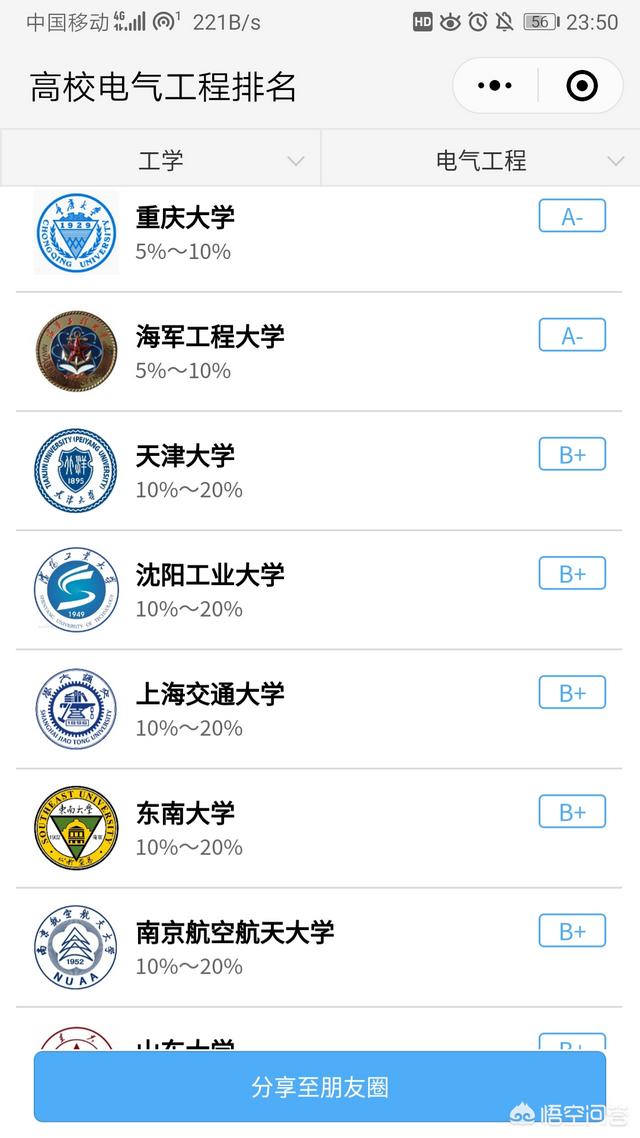The image size is (640, 1138).
Task: Select the 天津大学 entry
Action: pos(319,470)
